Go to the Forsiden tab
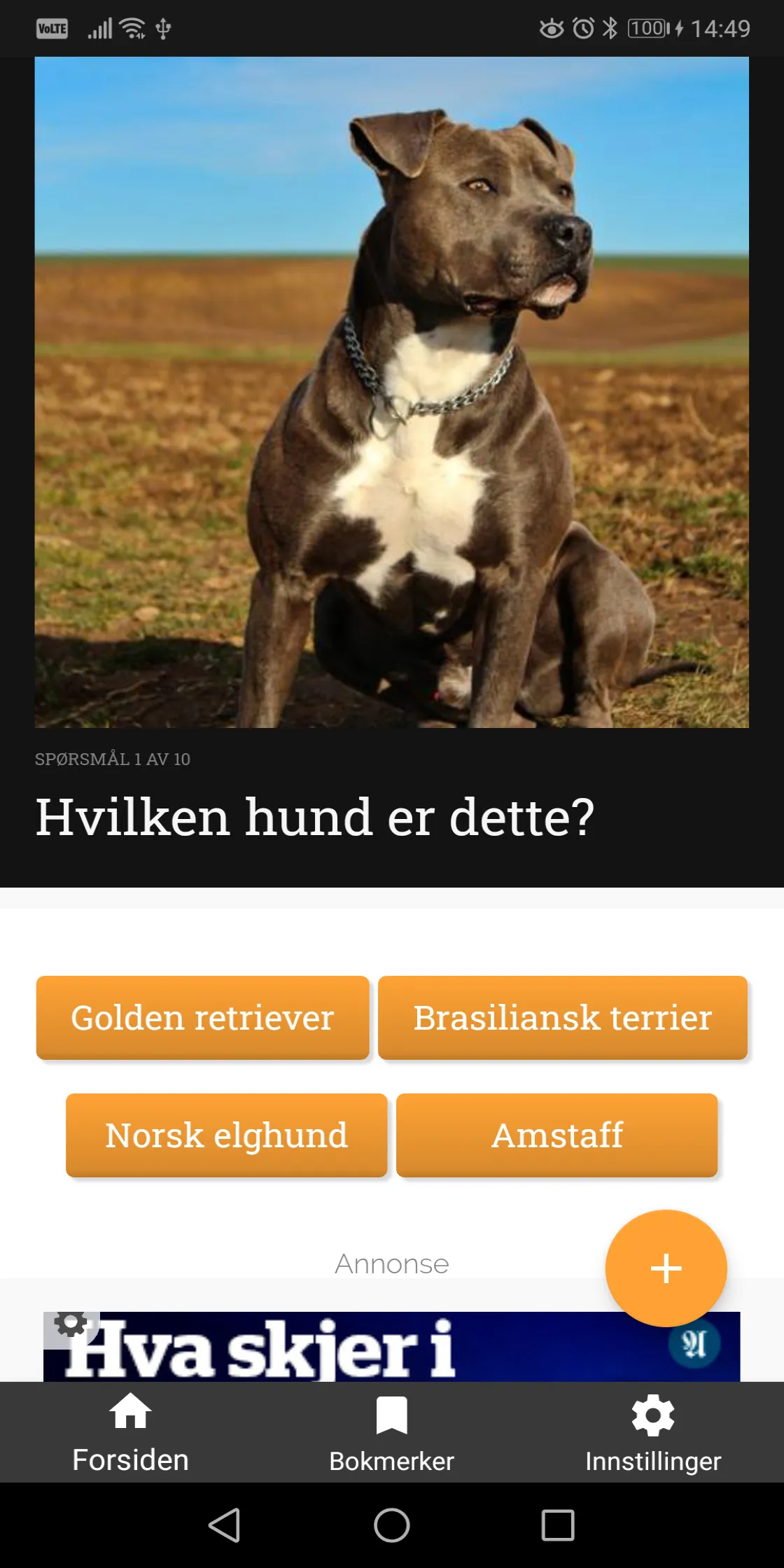The height and width of the screenshot is (1568, 784). (x=131, y=1432)
